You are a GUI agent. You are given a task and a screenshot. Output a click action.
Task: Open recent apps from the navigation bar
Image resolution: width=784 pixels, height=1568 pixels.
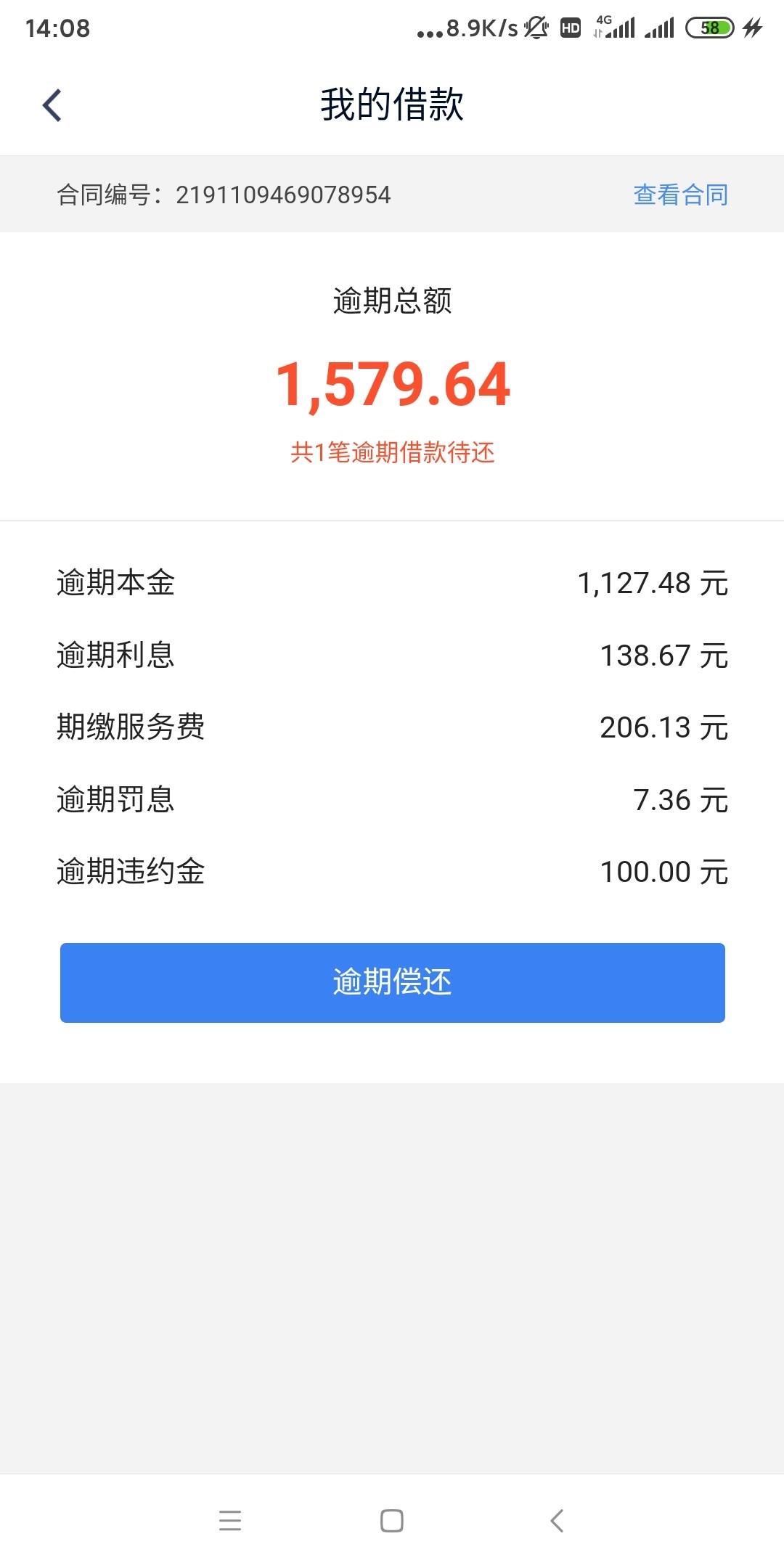230,1520
